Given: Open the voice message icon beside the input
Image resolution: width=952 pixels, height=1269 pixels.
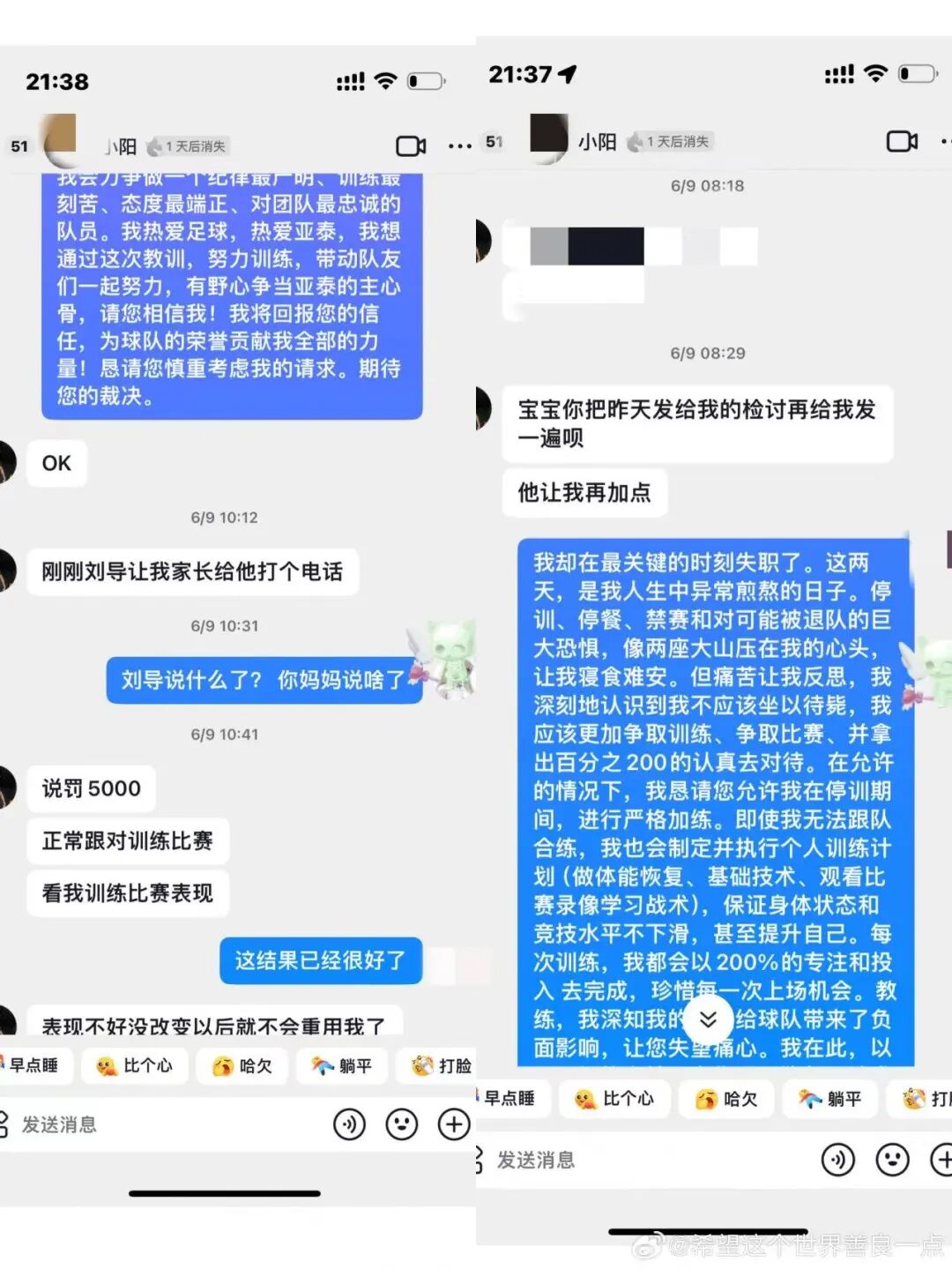Looking at the screenshot, I should point(349,1124).
